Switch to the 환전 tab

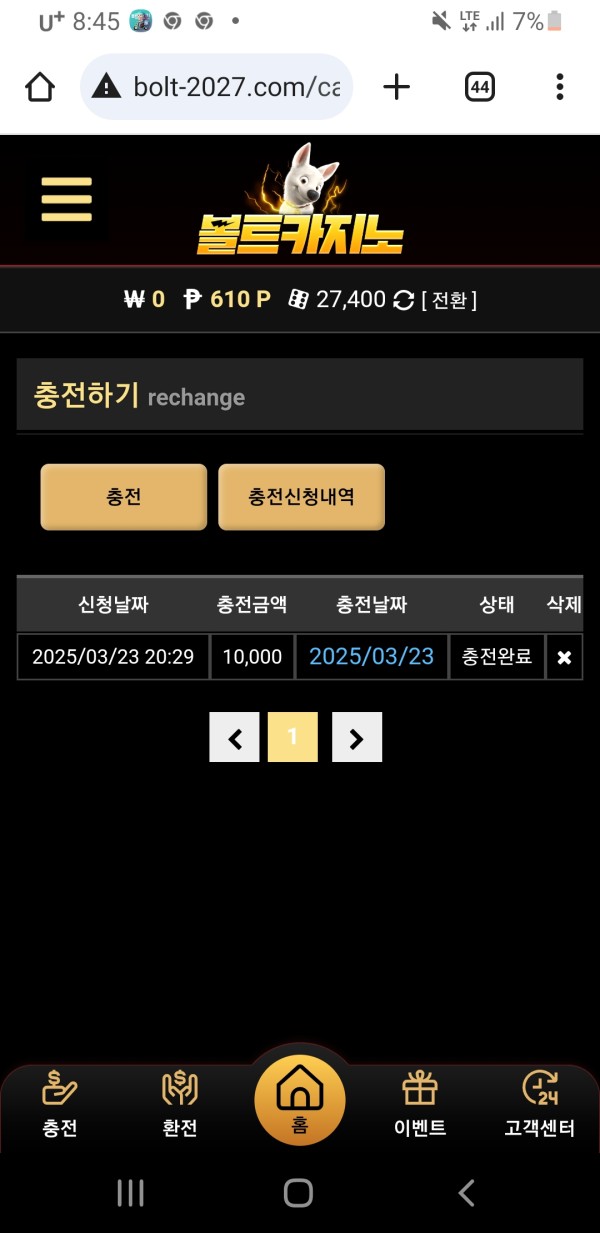(180, 1105)
